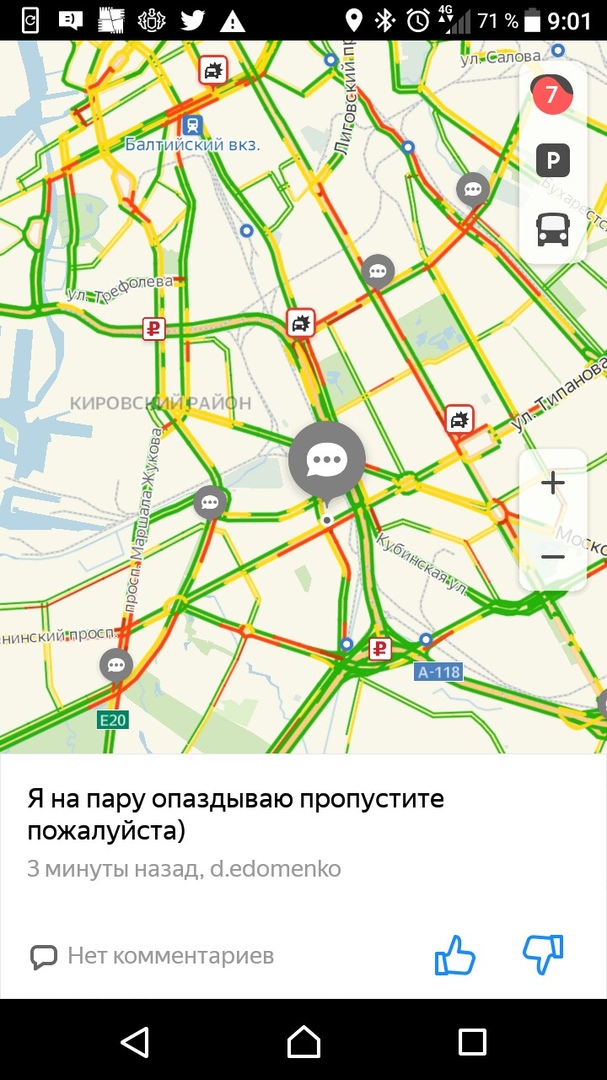Tap Балтийский вкз. railway station icon
This screenshot has width=607, height=1080.
click(x=191, y=125)
